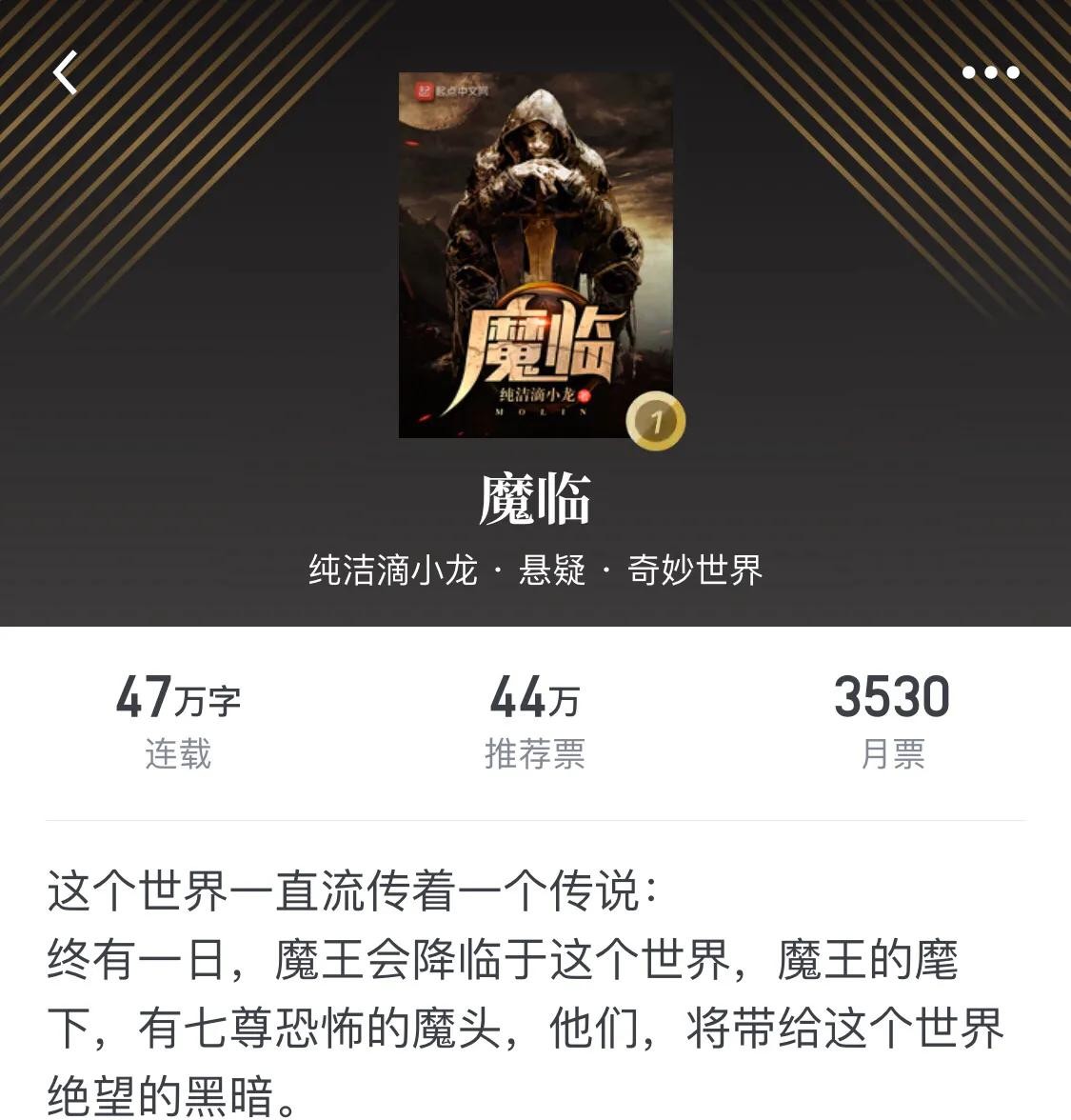View the 推荐票 count details
The width and height of the screenshot is (1071, 1120).
click(535, 721)
